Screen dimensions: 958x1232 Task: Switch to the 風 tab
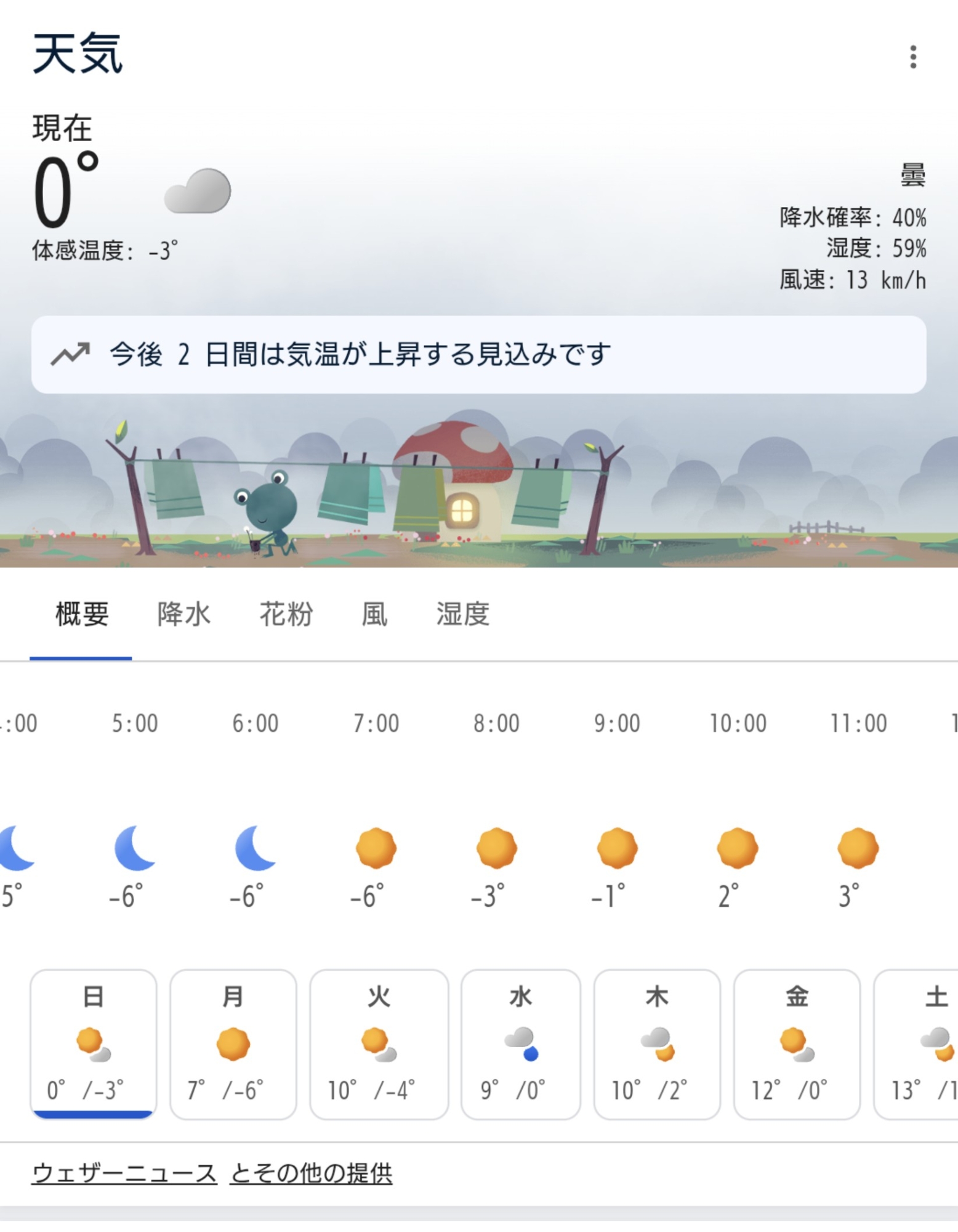[x=374, y=614]
